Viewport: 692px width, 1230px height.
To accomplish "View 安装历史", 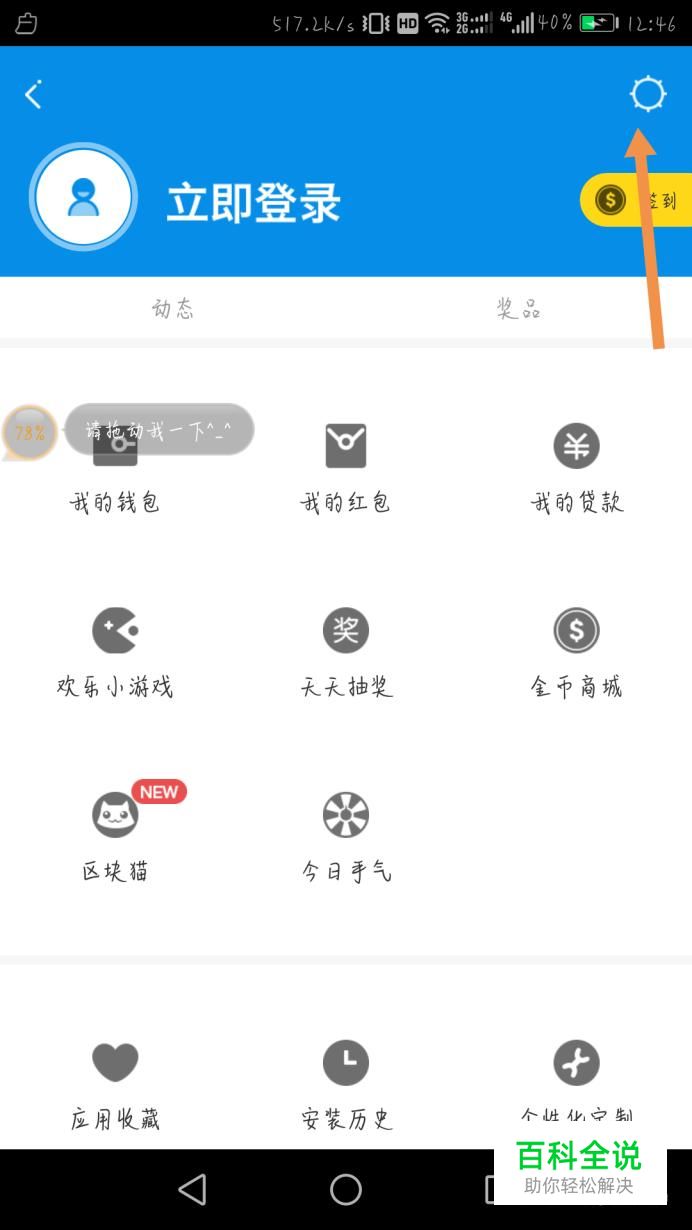I will tap(346, 1083).
